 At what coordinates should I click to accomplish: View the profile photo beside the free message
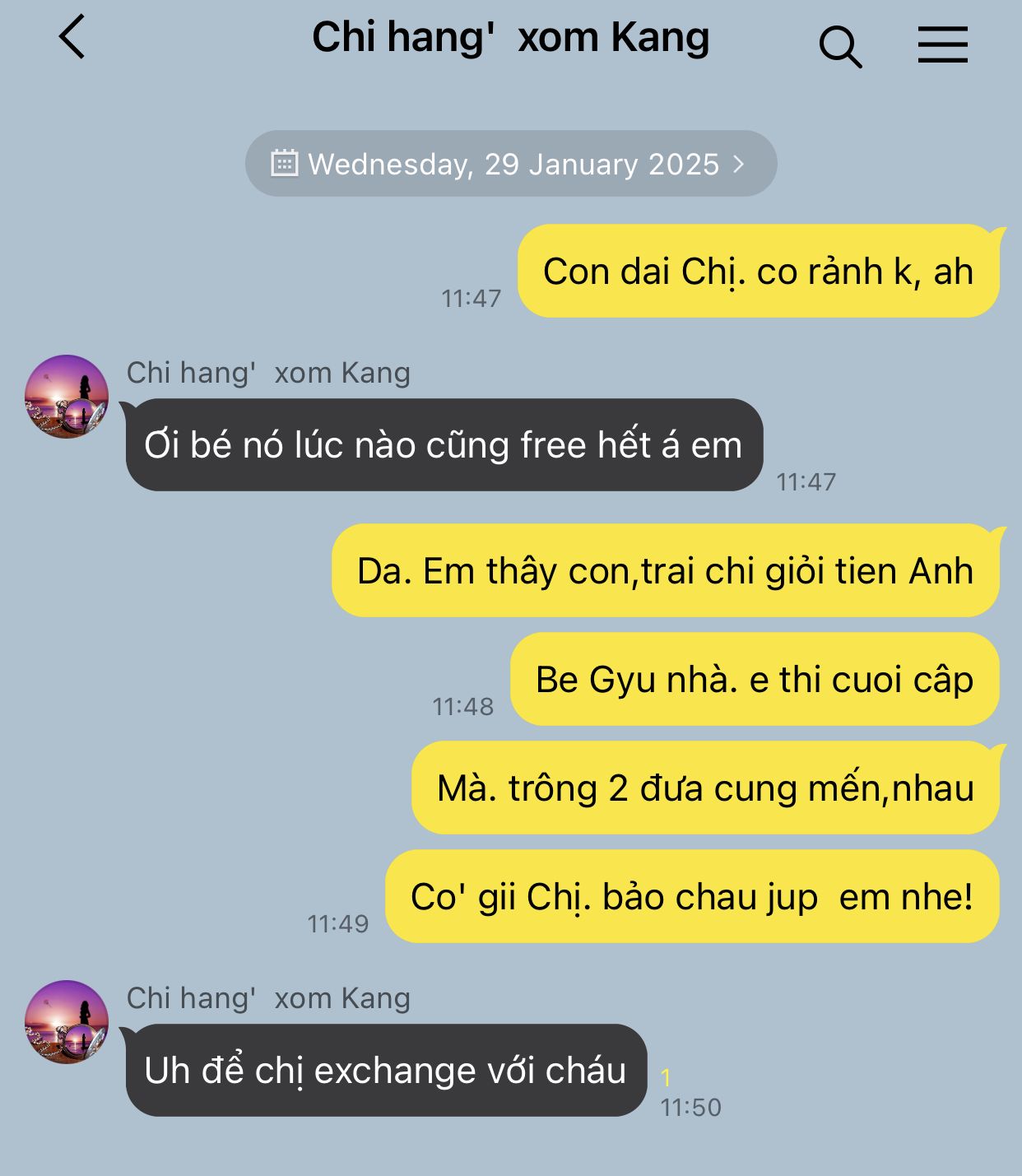[67, 397]
